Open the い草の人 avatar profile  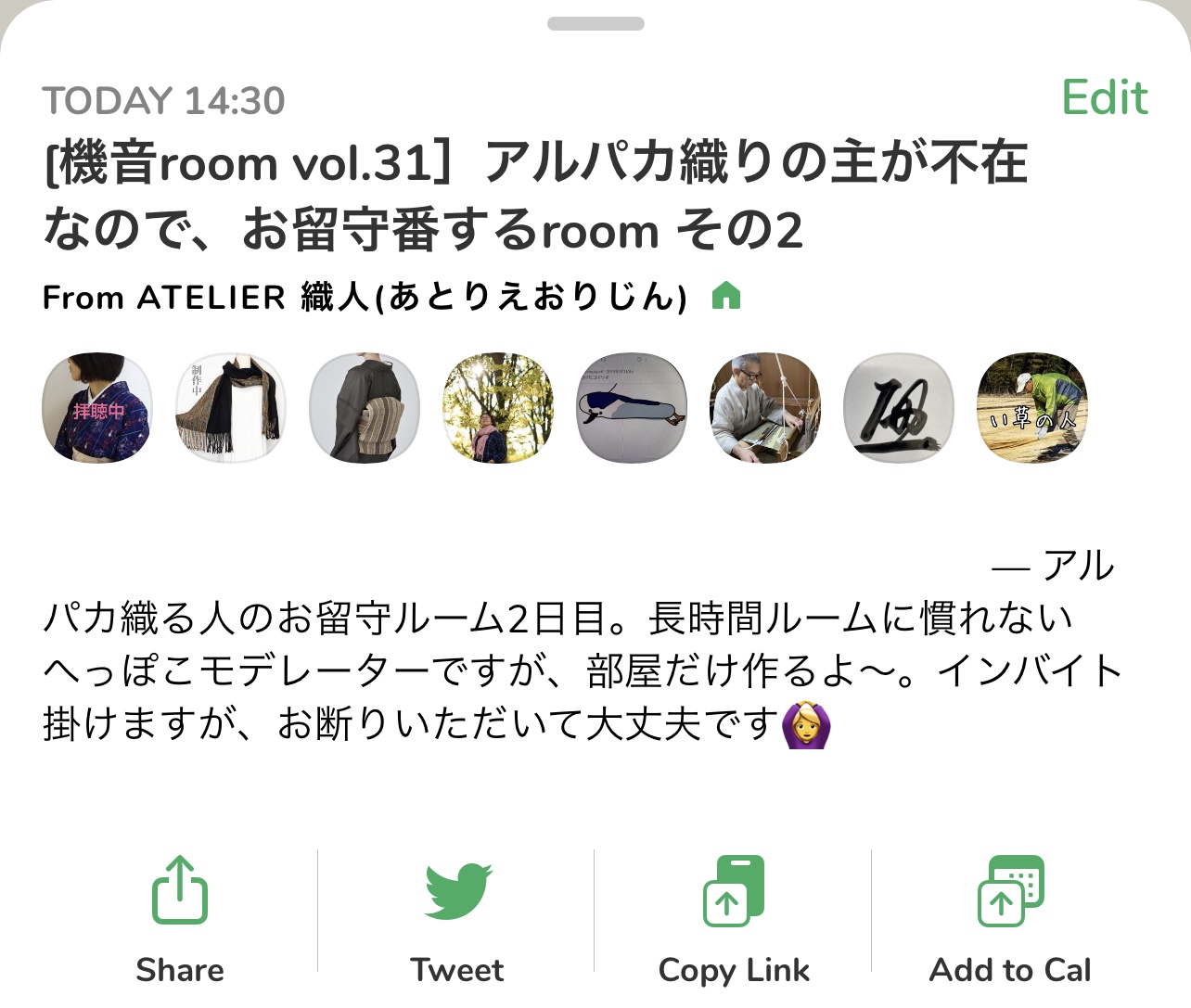click(1032, 408)
